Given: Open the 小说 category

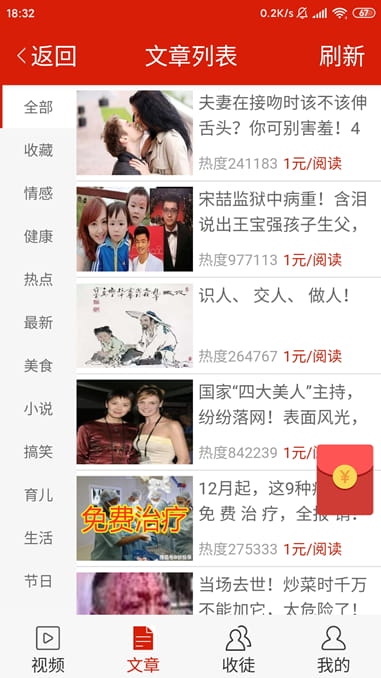Looking at the screenshot, I should 38,409.
